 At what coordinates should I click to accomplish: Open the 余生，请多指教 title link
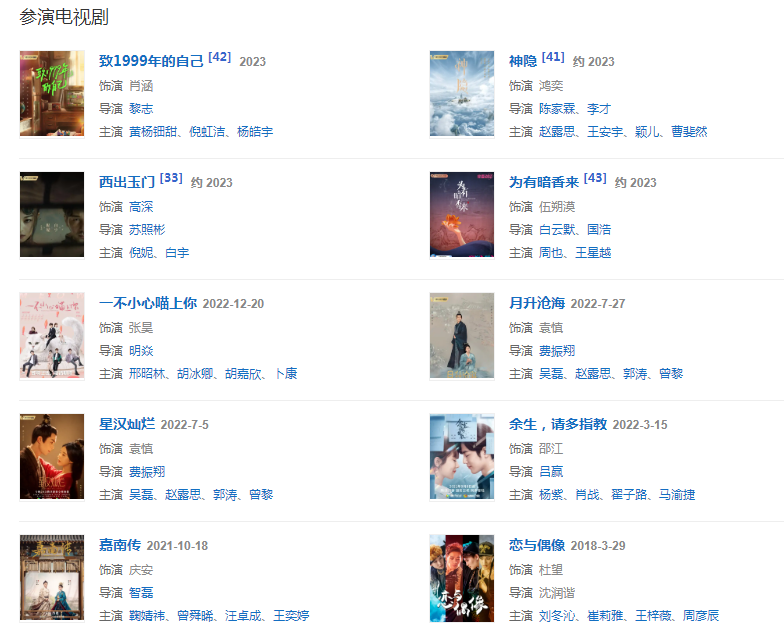558,424
